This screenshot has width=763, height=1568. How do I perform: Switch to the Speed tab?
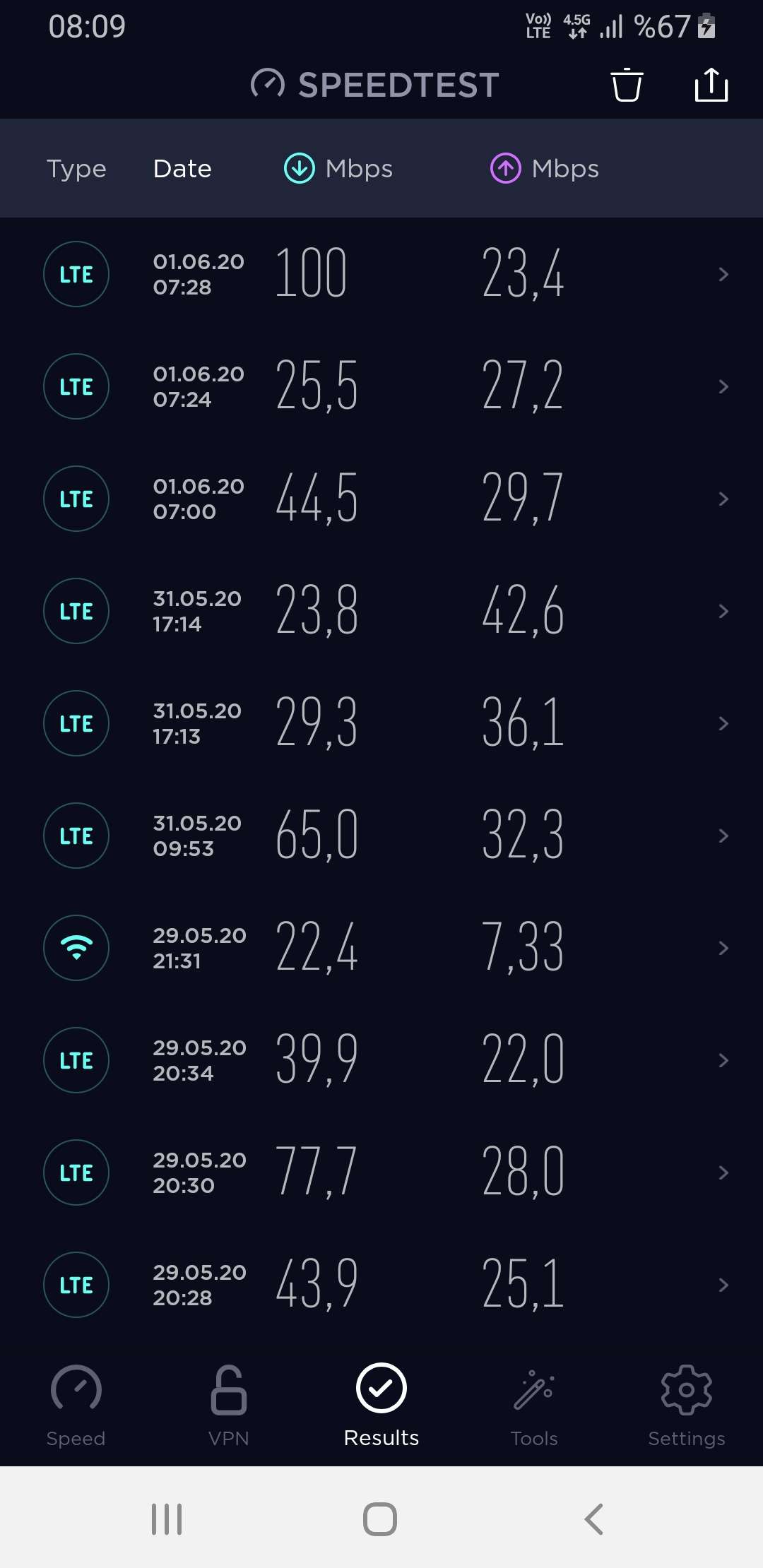(76, 1406)
